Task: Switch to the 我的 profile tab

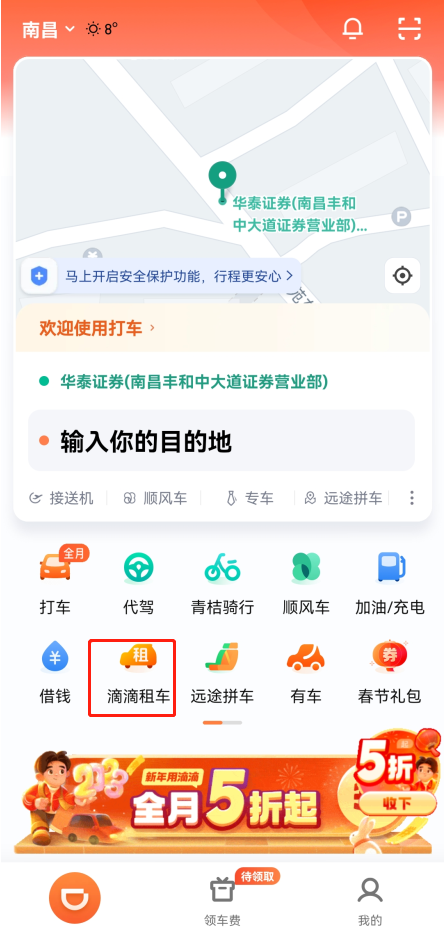Action: [370, 900]
